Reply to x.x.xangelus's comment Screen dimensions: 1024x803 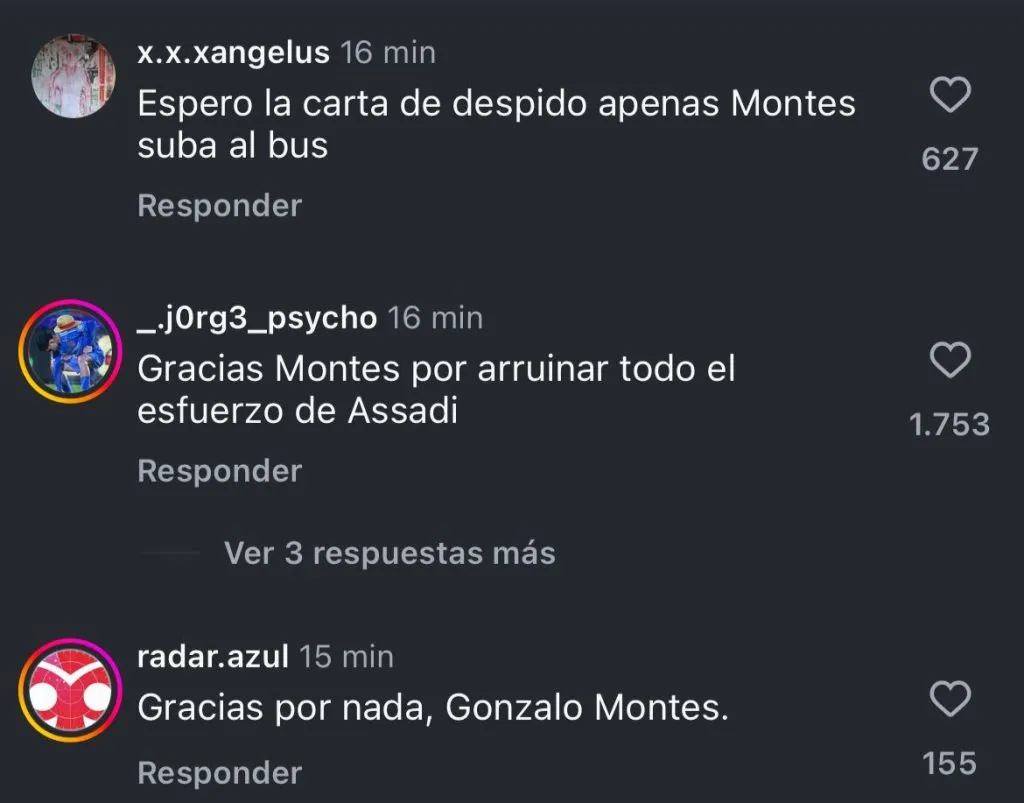click(219, 206)
